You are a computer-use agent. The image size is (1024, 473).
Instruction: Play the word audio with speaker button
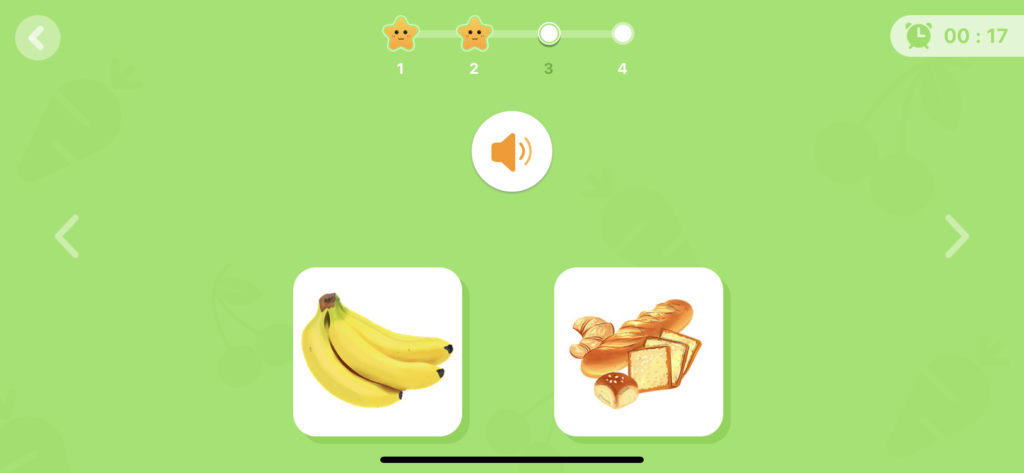[x=512, y=152]
